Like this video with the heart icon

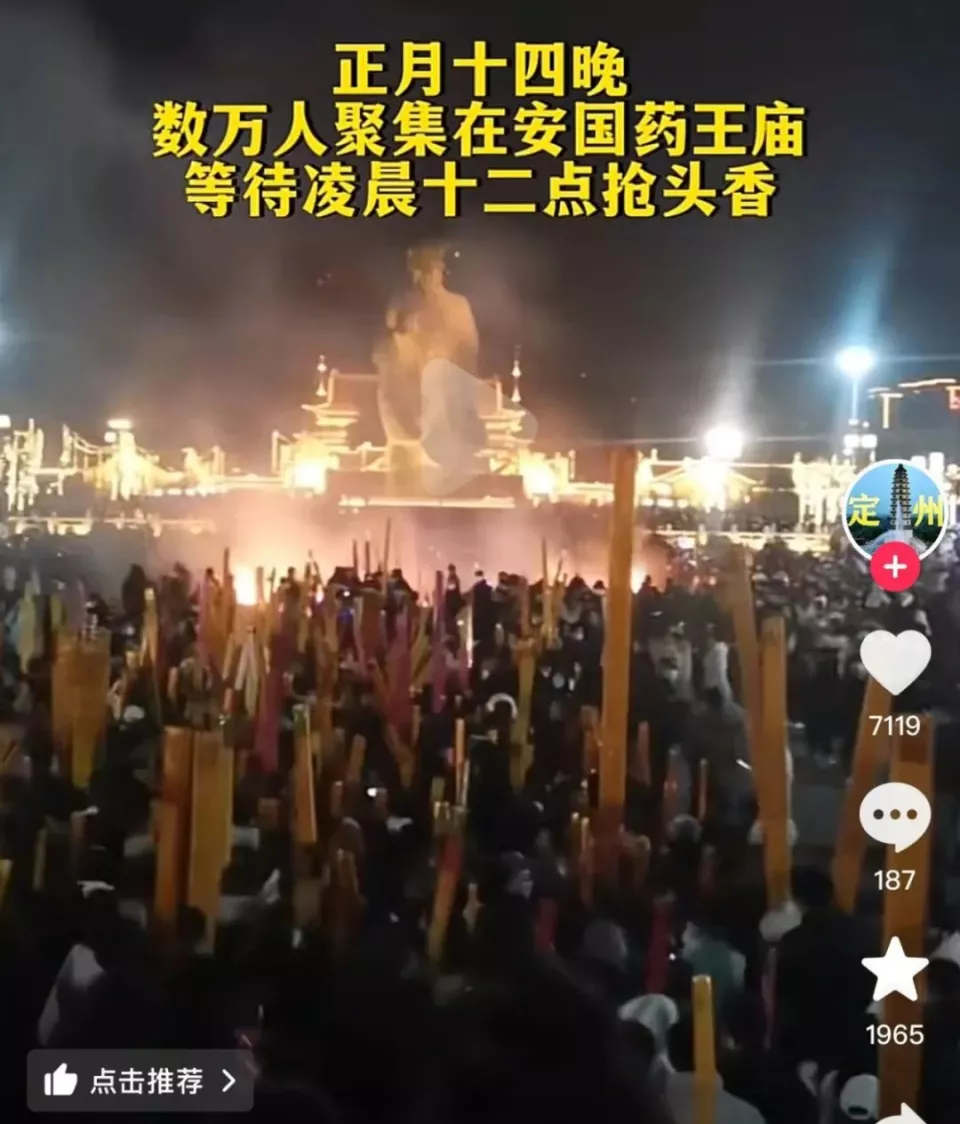click(894, 662)
